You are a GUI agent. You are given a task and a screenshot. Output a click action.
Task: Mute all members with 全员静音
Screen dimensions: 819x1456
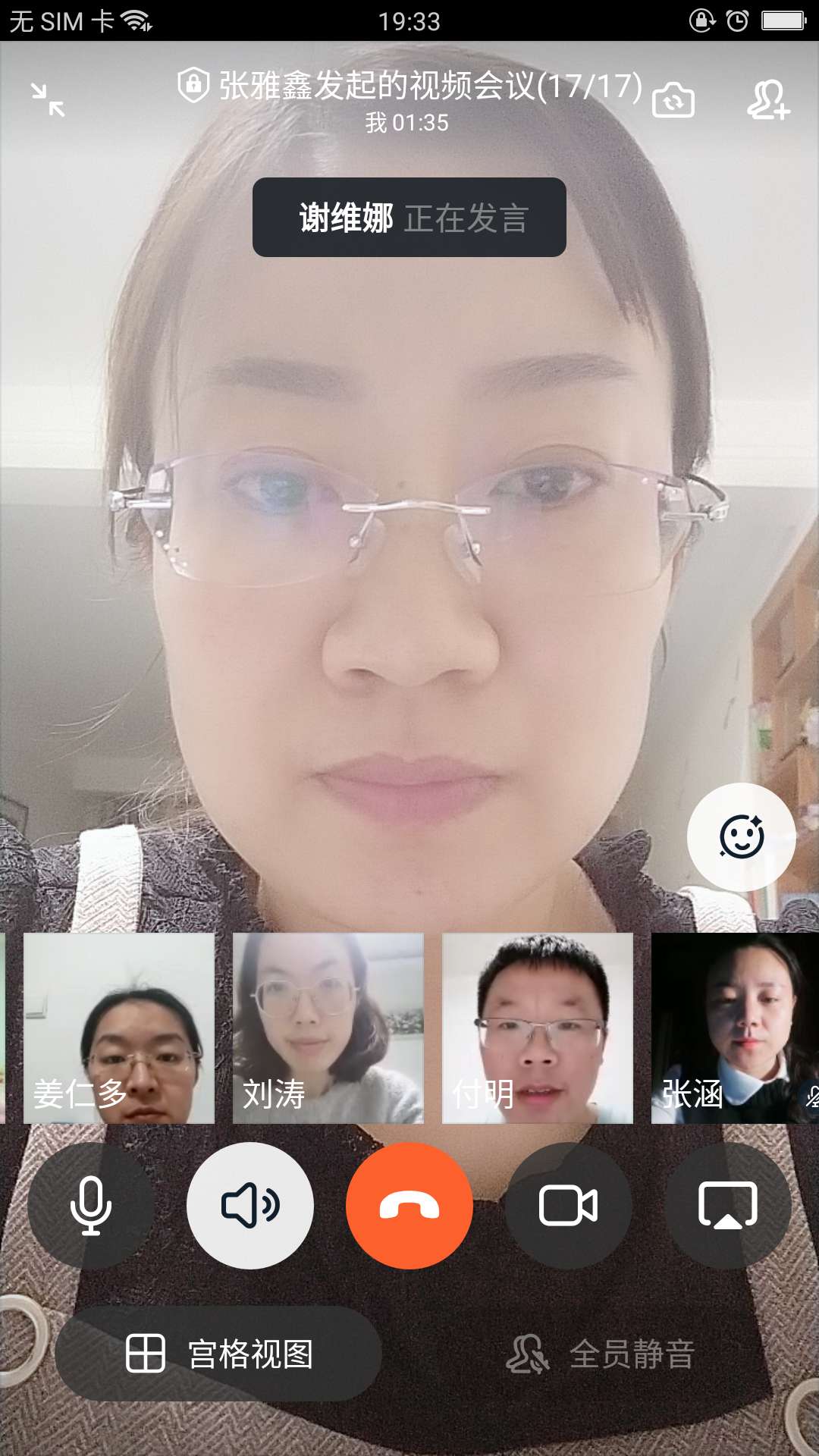coord(601,1354)
